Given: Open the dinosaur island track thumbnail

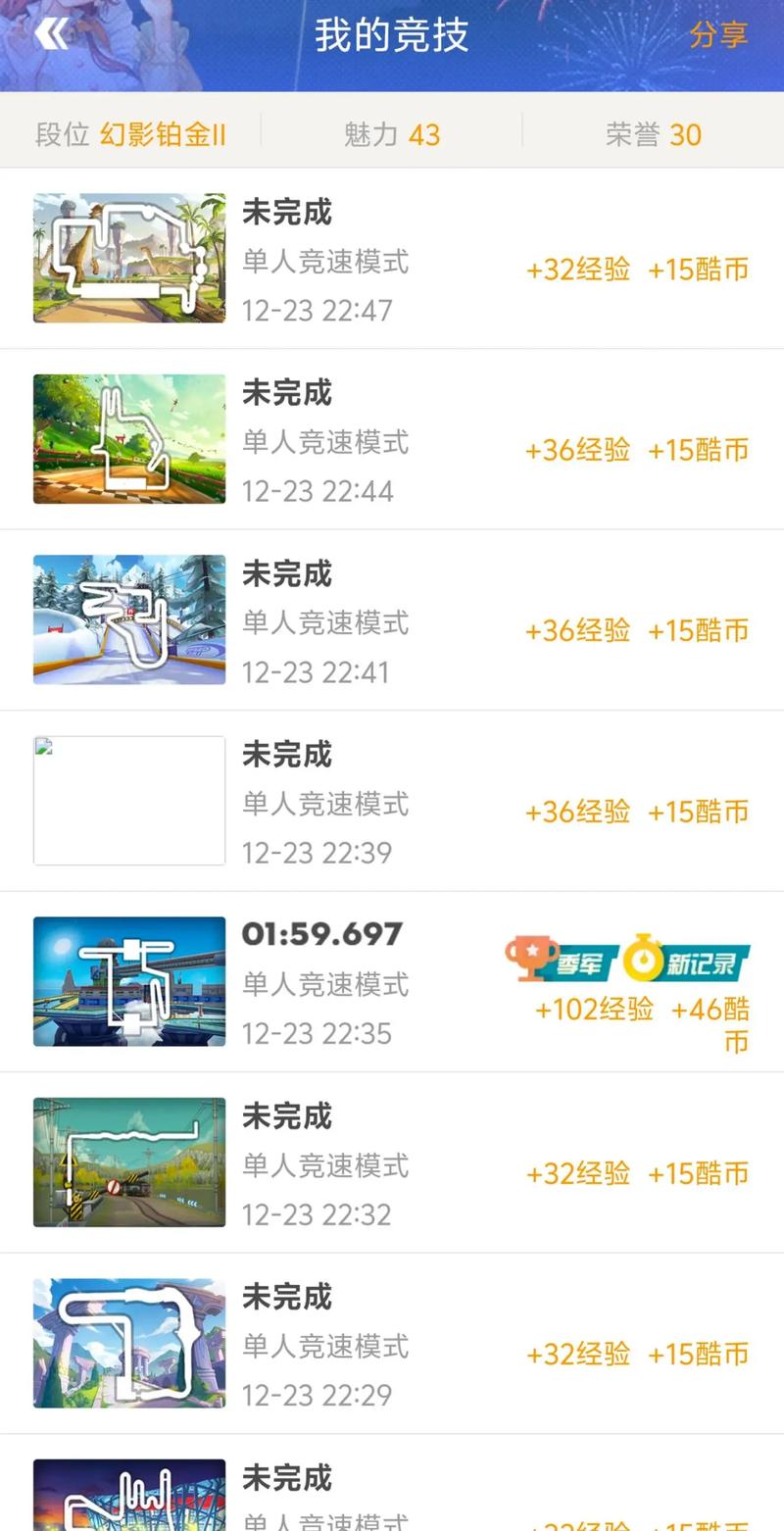Looking at the screenshot, I should click(x=128, y=257).
